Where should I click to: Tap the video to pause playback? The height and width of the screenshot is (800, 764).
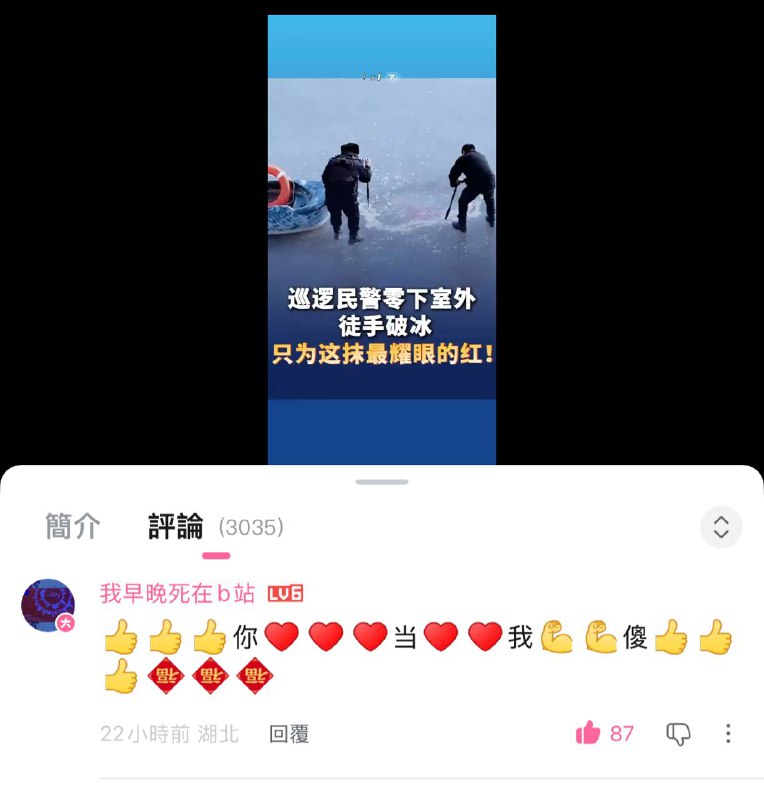[382, 200]
